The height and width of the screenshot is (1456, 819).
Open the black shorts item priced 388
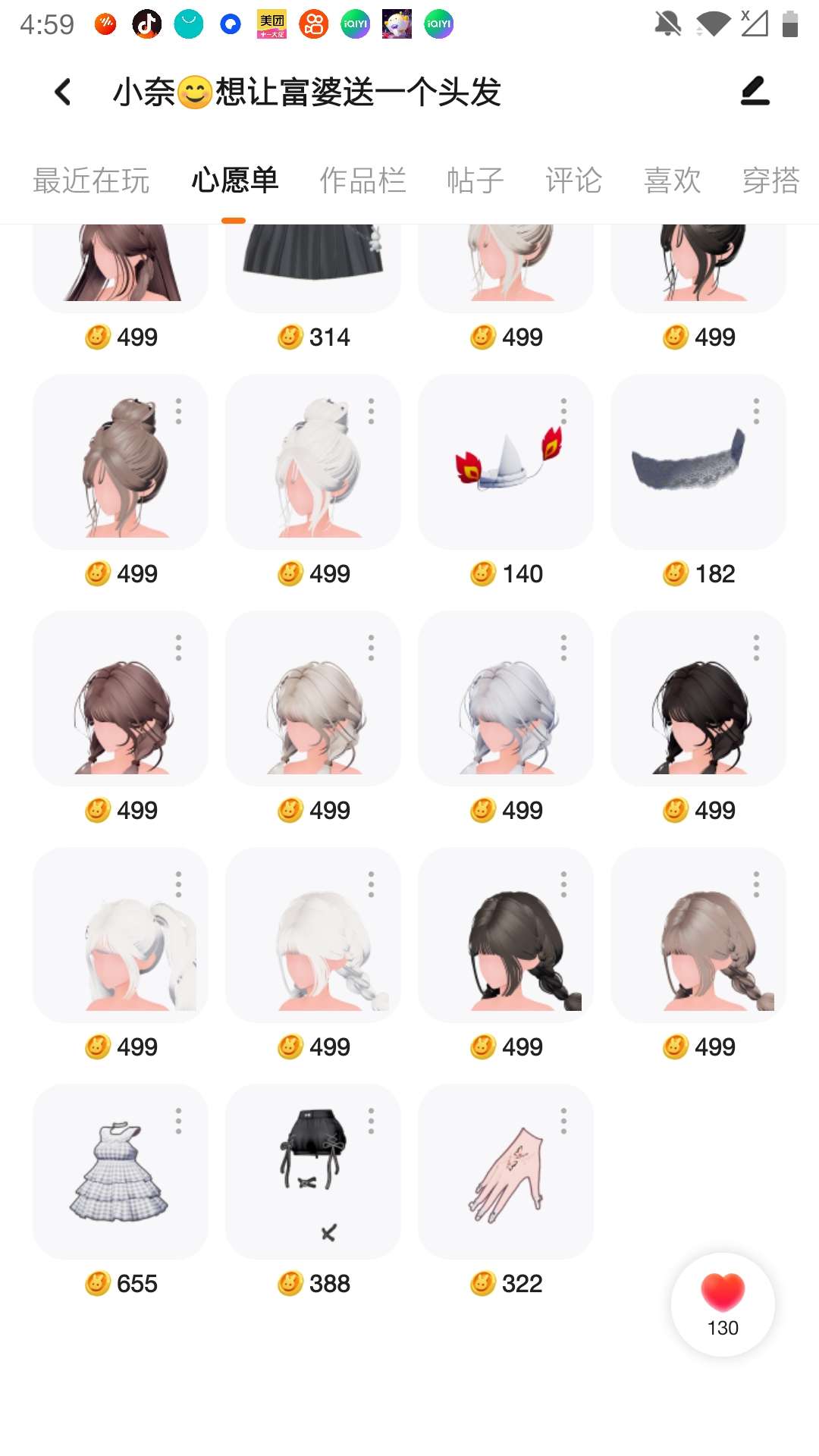point(312,1172)
